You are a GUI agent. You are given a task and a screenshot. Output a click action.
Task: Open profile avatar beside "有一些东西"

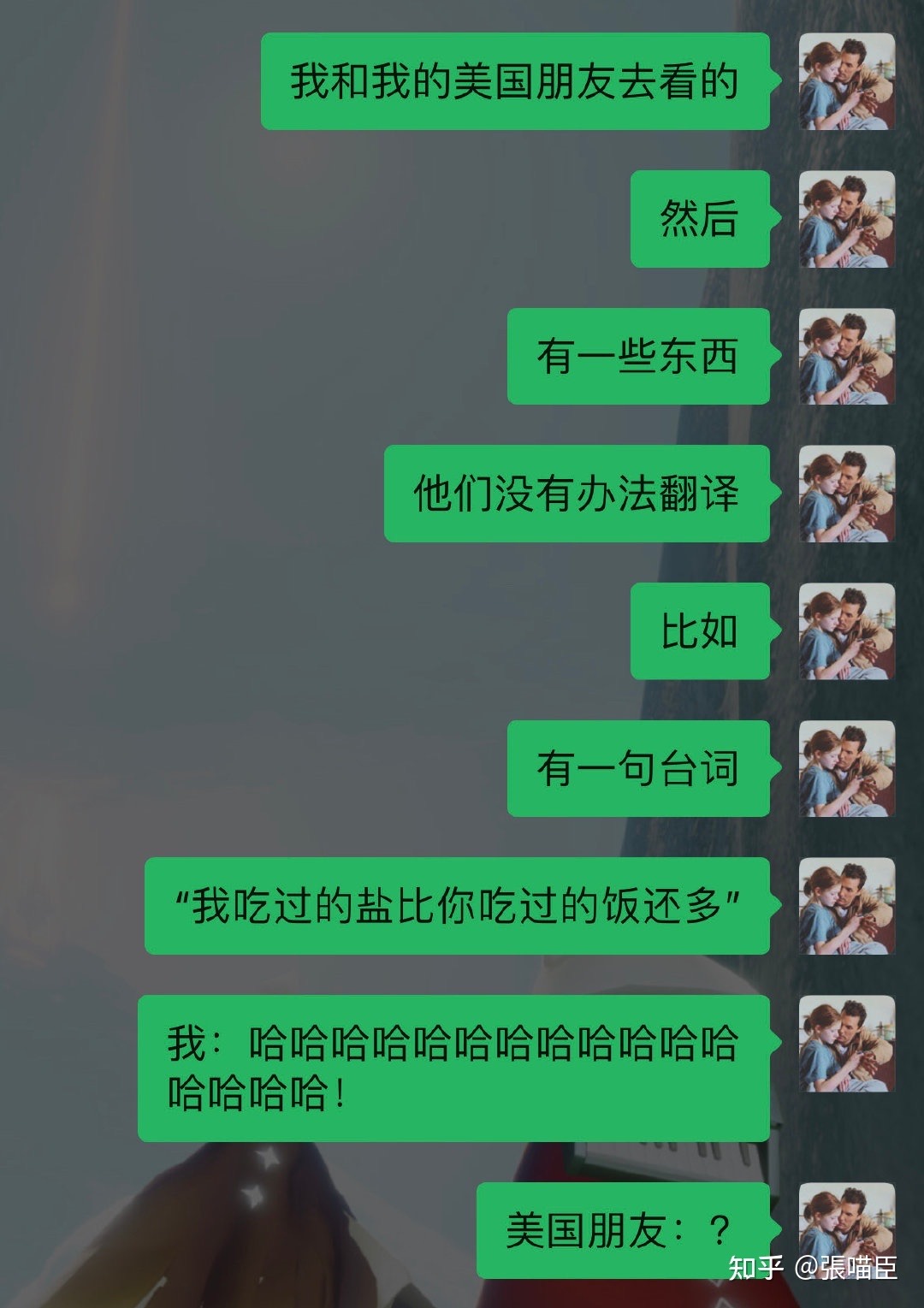coord(847,357)
